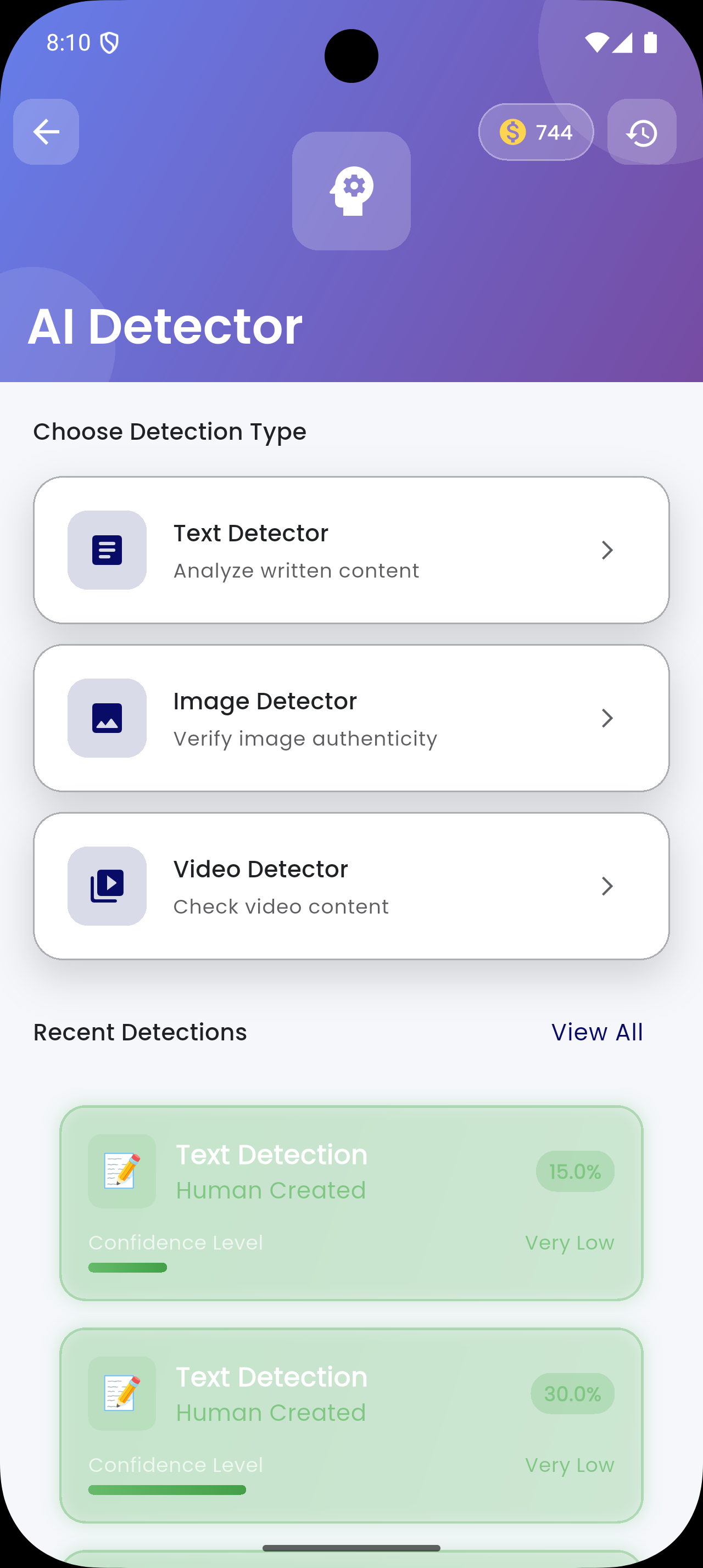This screenshot has height=1568, width=703.
Task: Expand the Image Detector card chevron
Action: point(607,718)
